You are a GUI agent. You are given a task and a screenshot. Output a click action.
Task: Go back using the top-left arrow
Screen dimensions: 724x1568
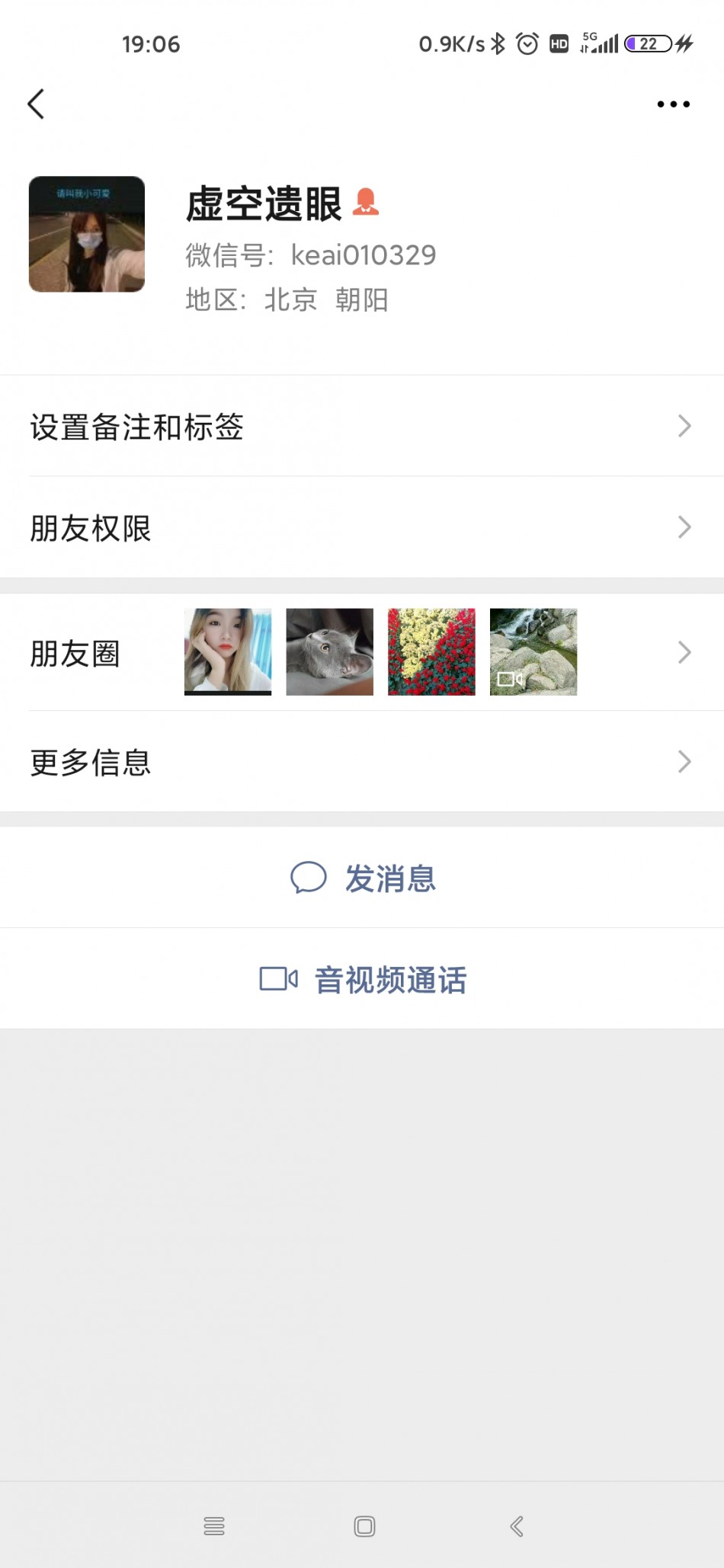[36, 104]
